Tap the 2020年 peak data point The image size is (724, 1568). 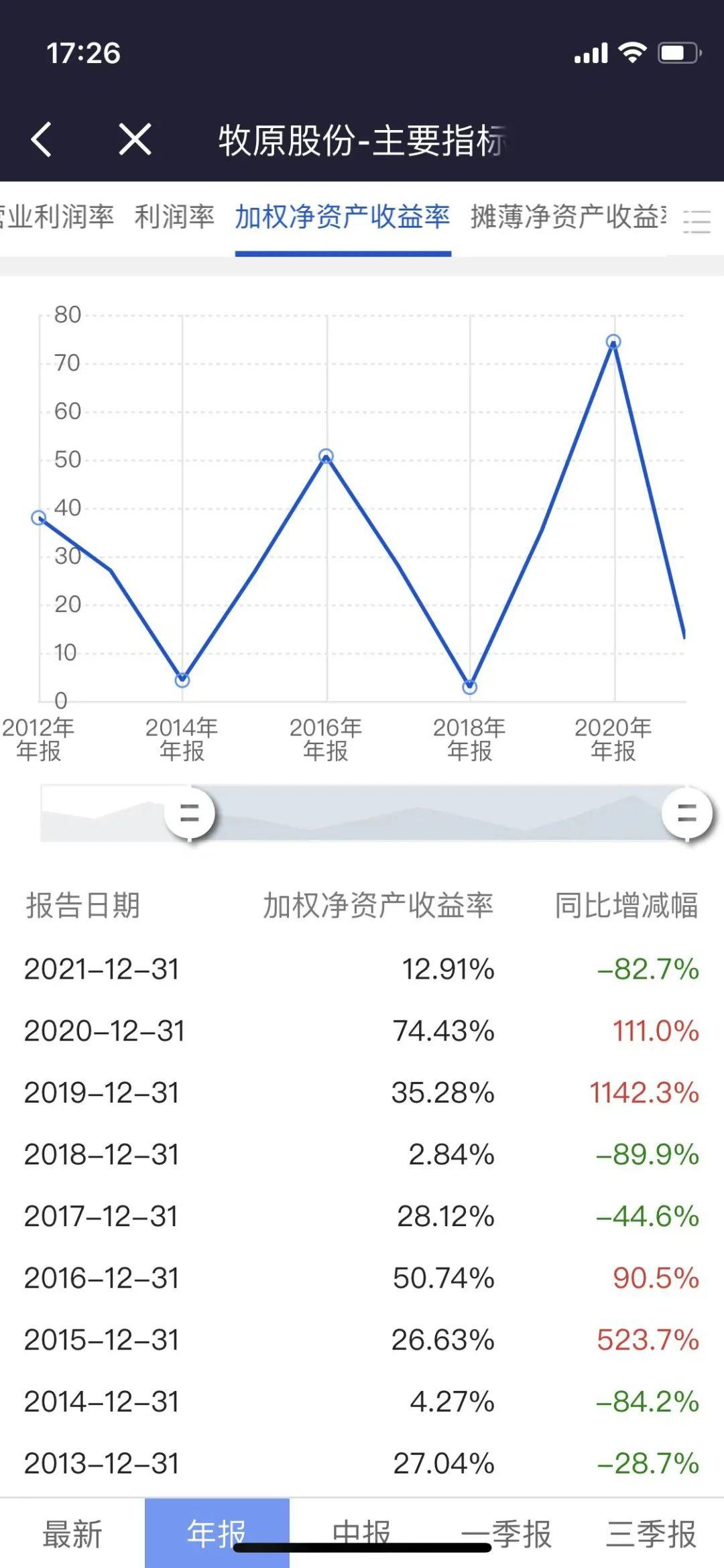tap(613, 342)
